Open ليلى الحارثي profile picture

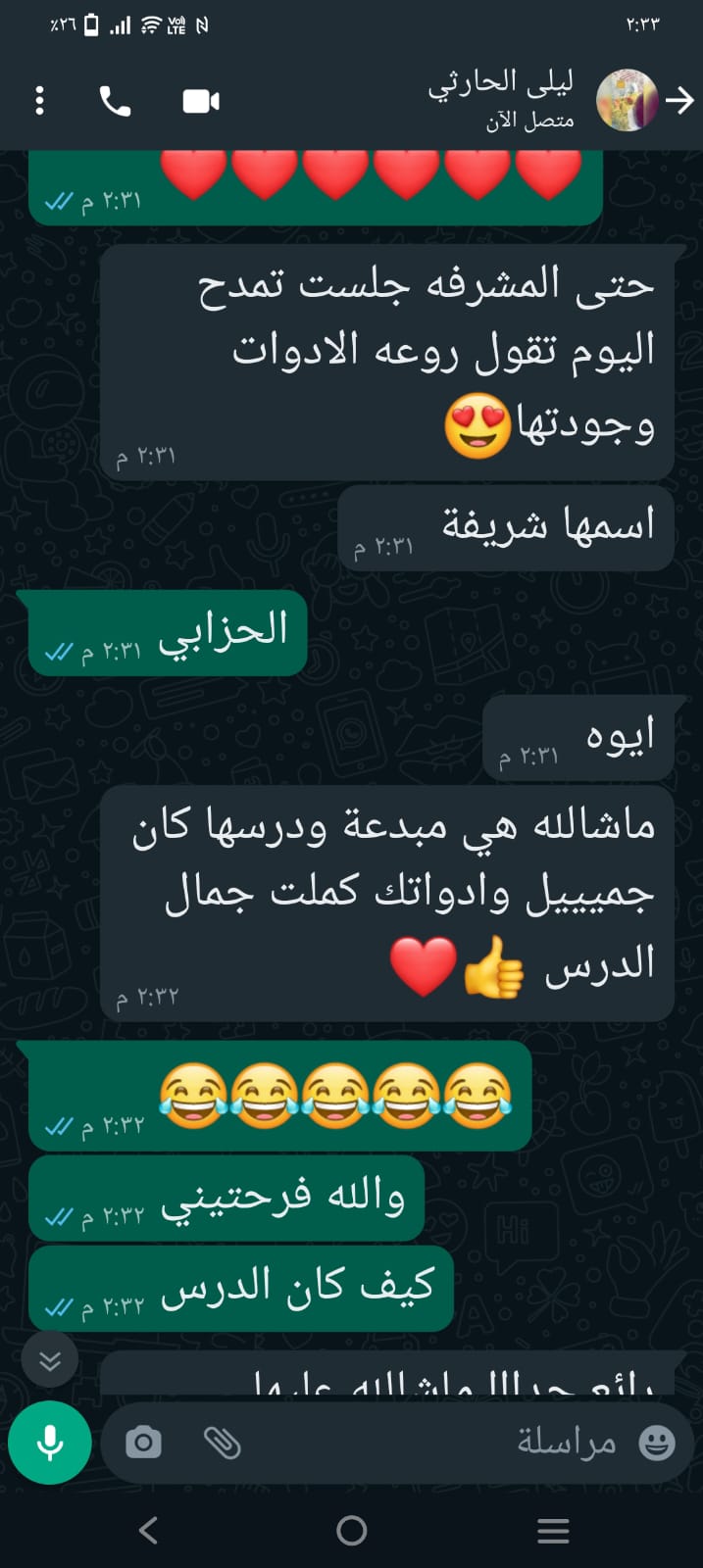tap(628, 100)
